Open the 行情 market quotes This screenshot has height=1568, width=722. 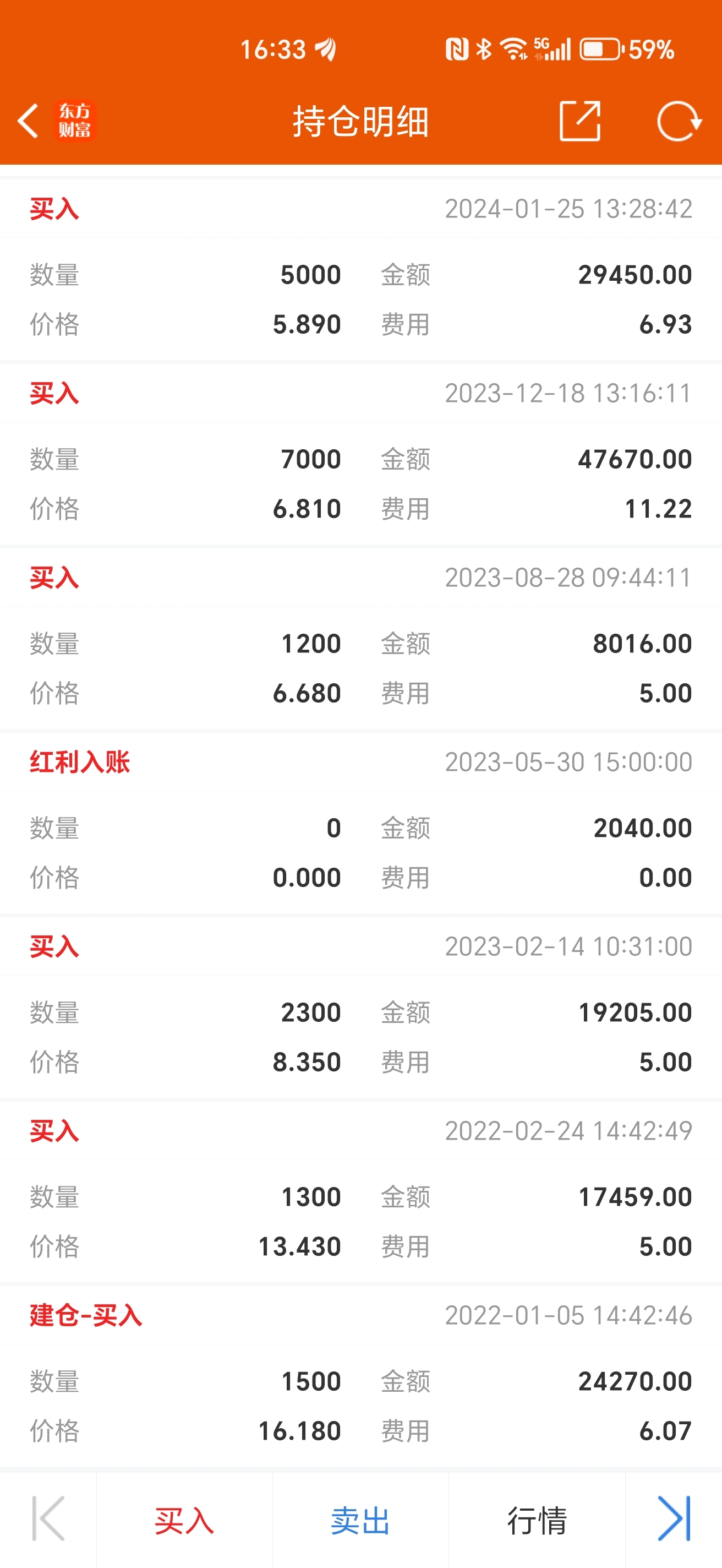tap(537, 1520)
